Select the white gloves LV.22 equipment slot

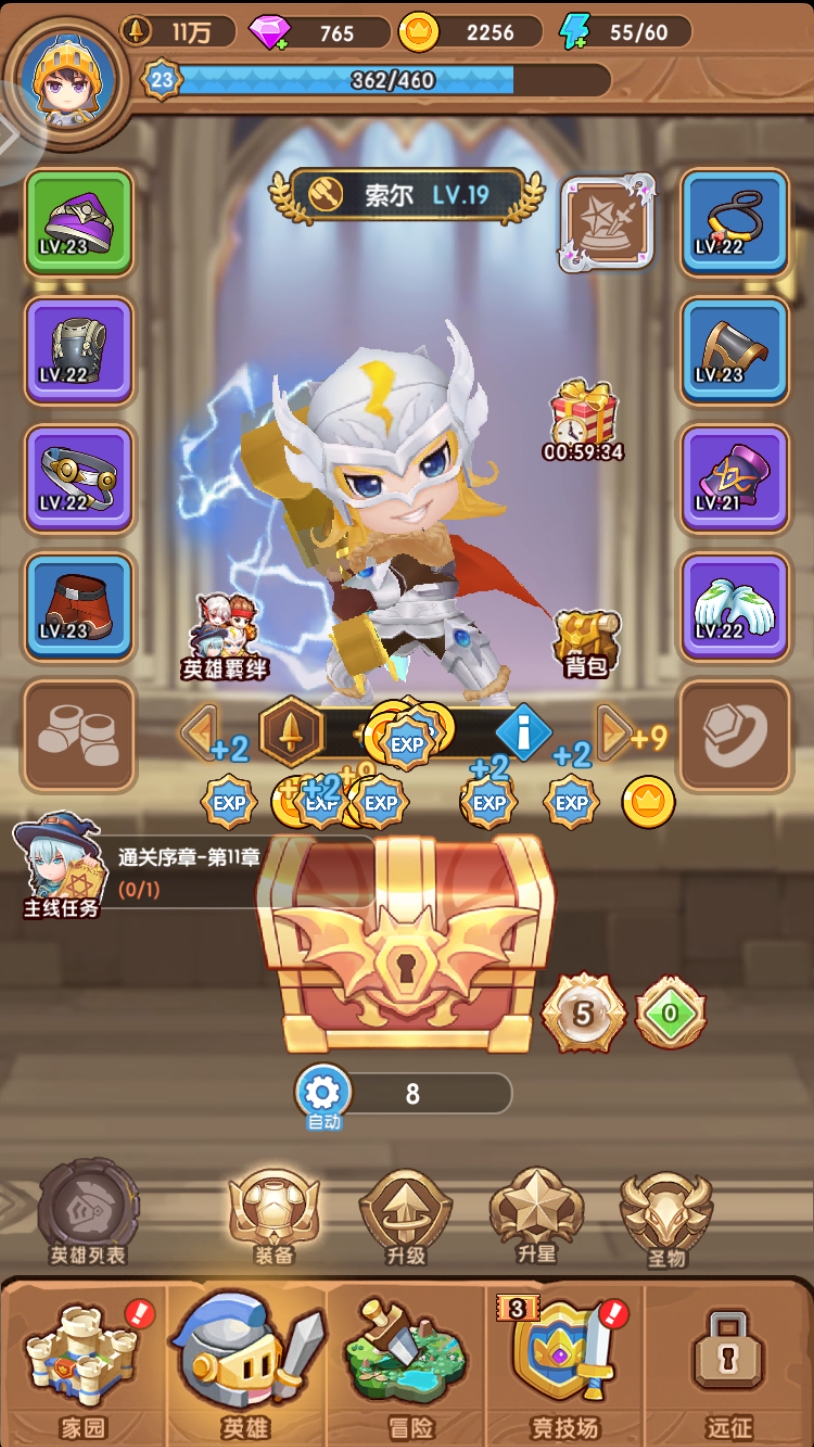[x=735, y=606]
